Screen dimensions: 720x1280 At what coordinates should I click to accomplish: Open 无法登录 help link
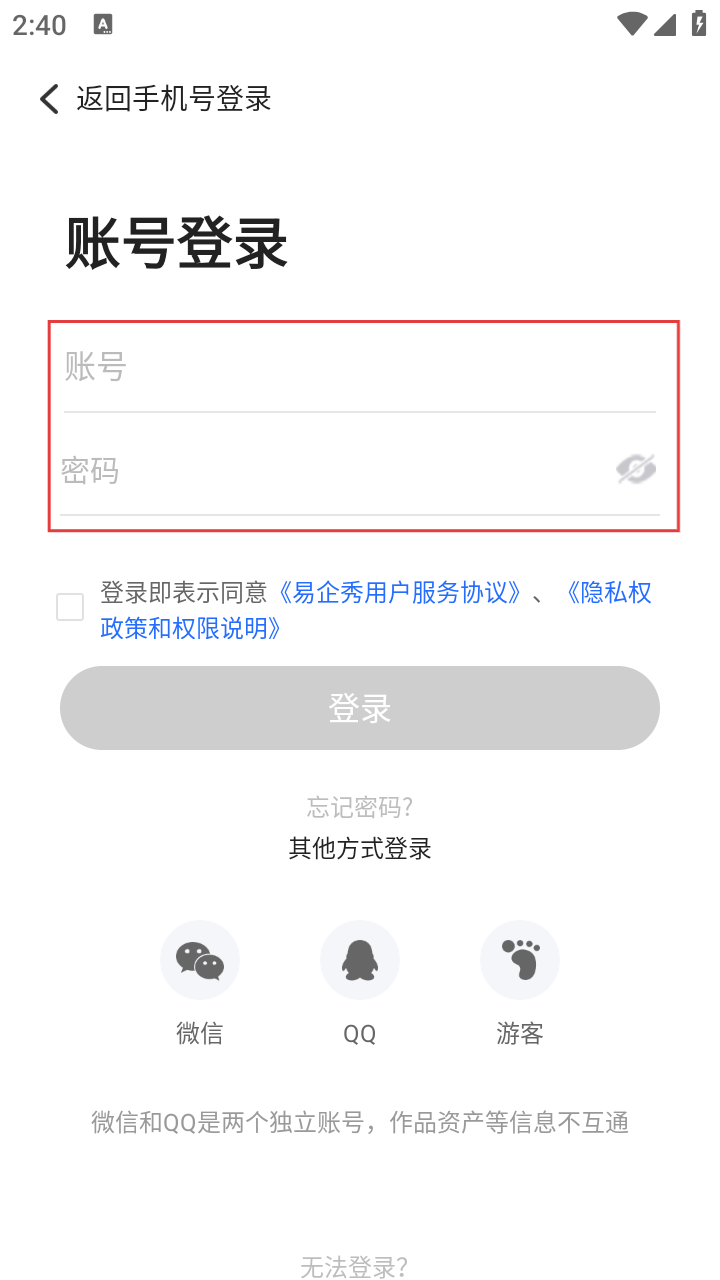click(354, 1267)
